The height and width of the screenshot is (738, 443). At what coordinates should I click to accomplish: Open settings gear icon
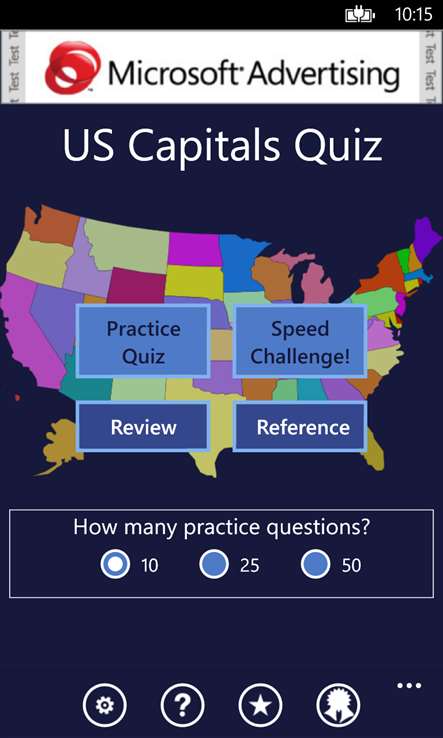[105, 705]
